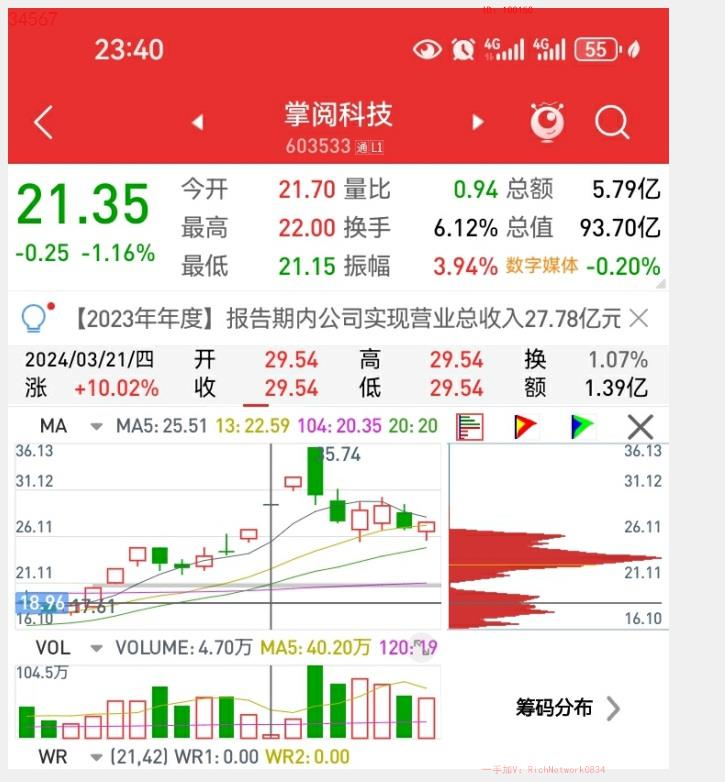Switch to the next stock
This screenshot has width=725, height=782.
point(477,123)
